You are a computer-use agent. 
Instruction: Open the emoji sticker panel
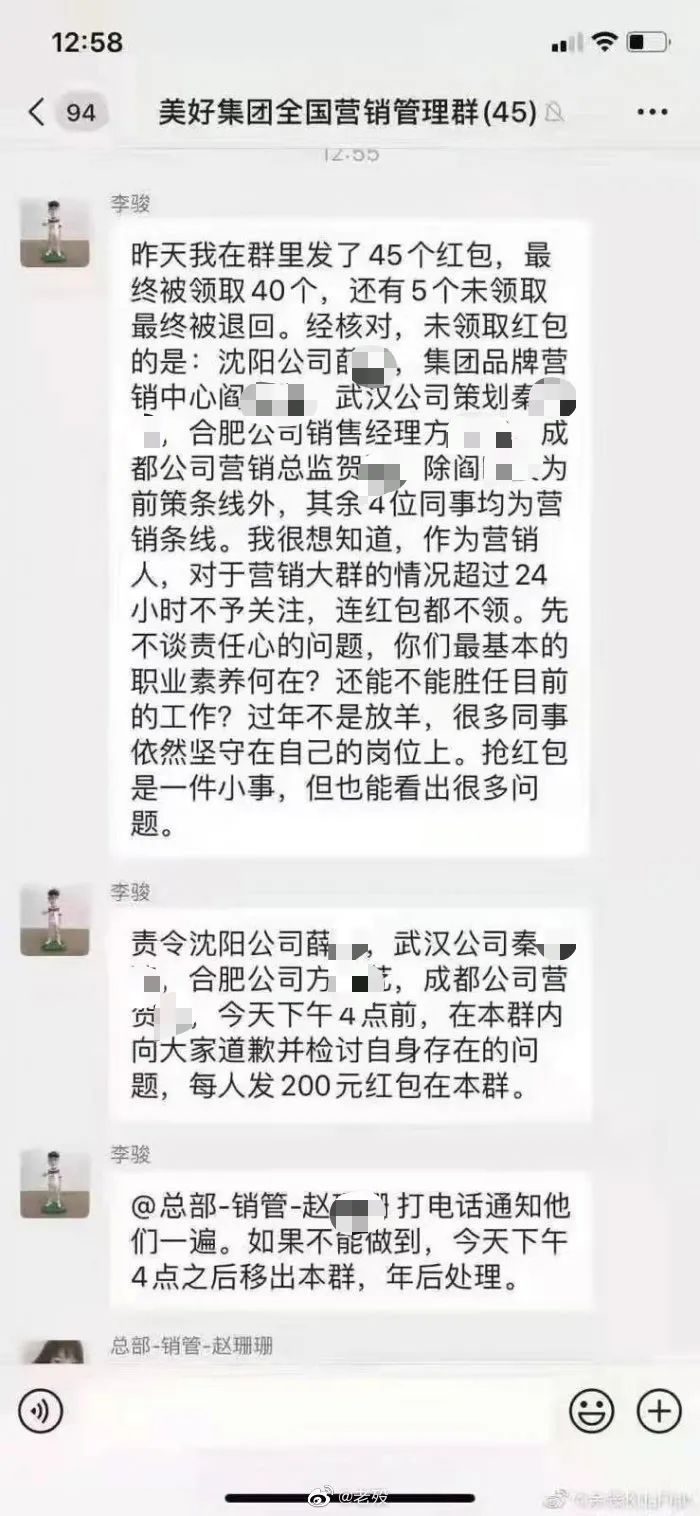[x=591, y=1411]
